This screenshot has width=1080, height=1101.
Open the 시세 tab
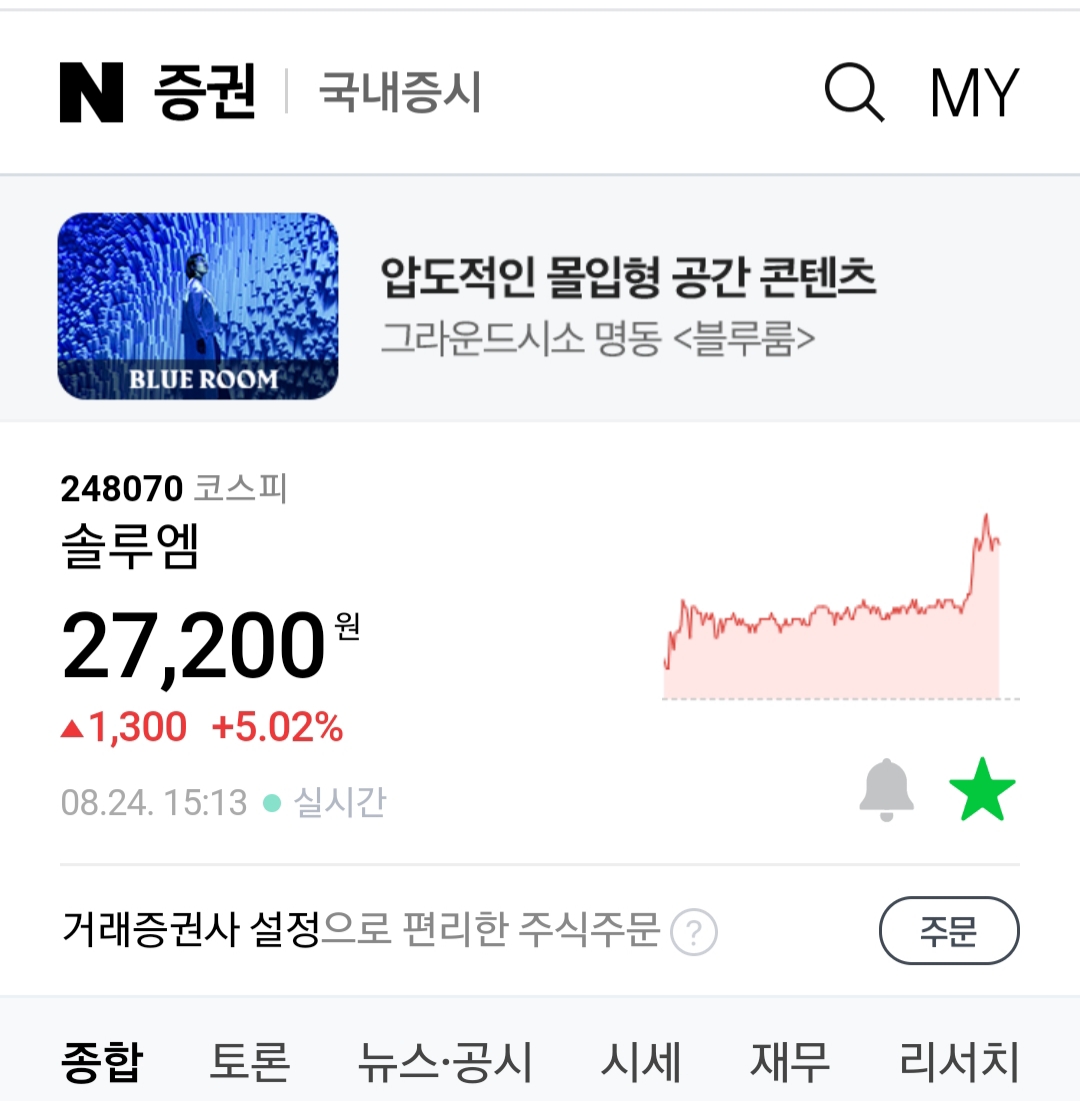(x=640, y=1061)
